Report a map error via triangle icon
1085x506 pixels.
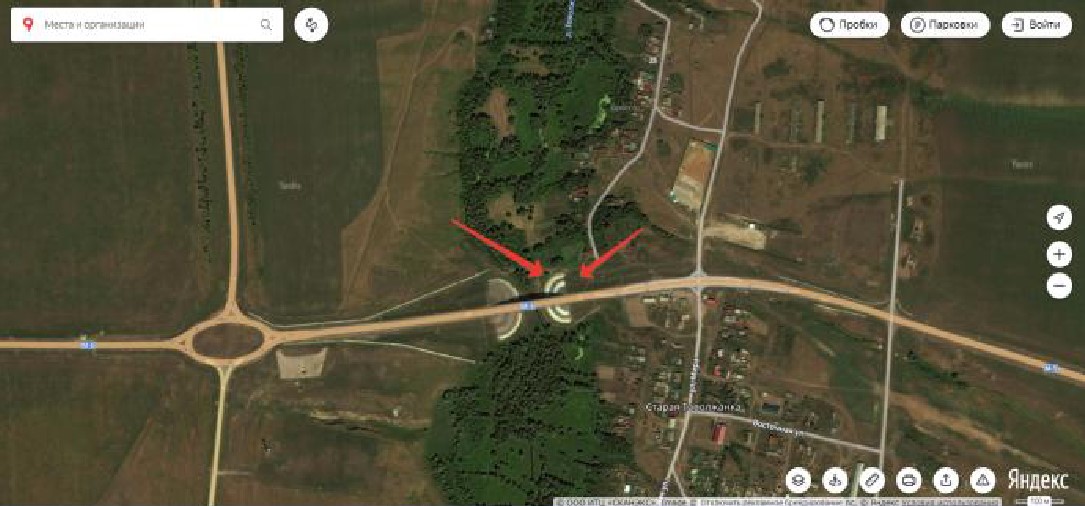point(982,480)
